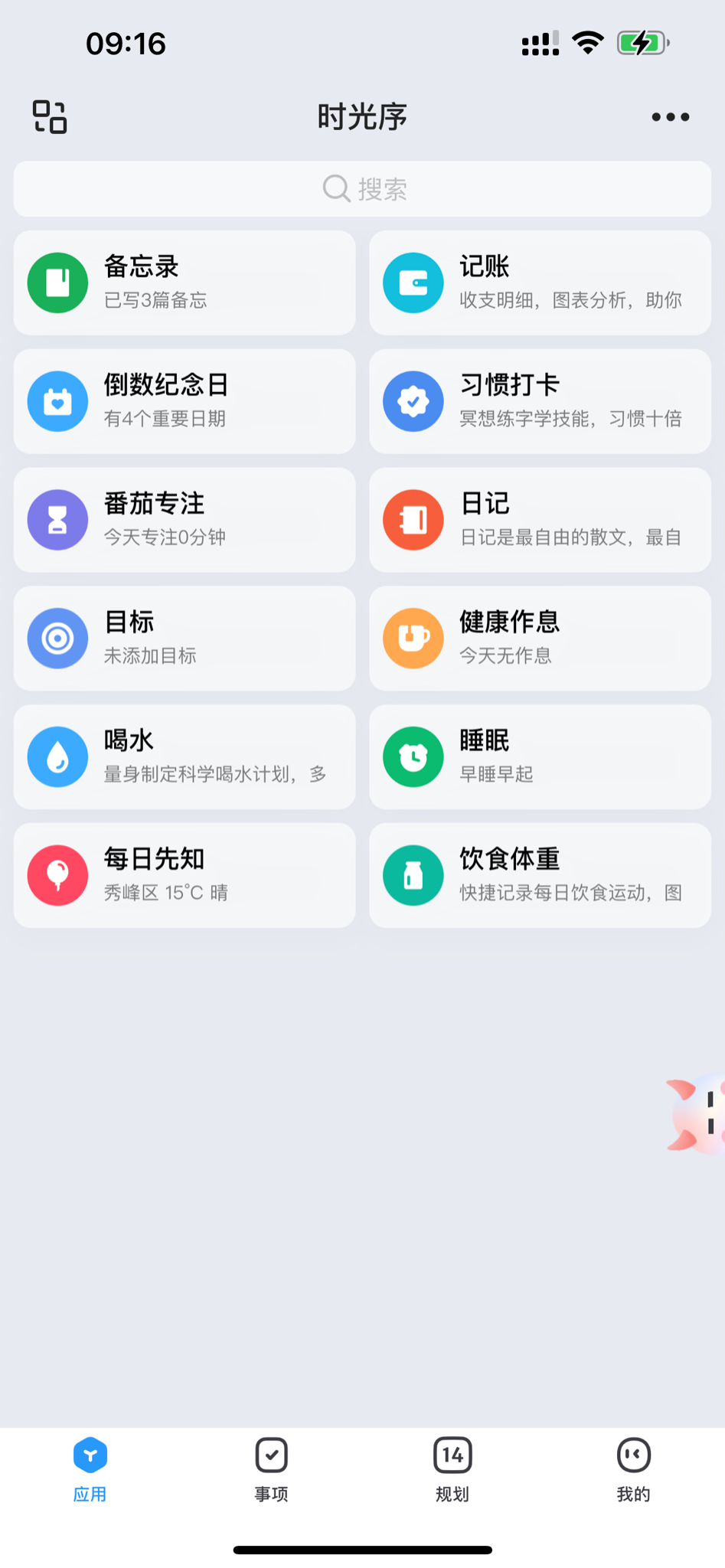
Task: Open the three-dot overflow menu
Action: click(x=670, y=117)
